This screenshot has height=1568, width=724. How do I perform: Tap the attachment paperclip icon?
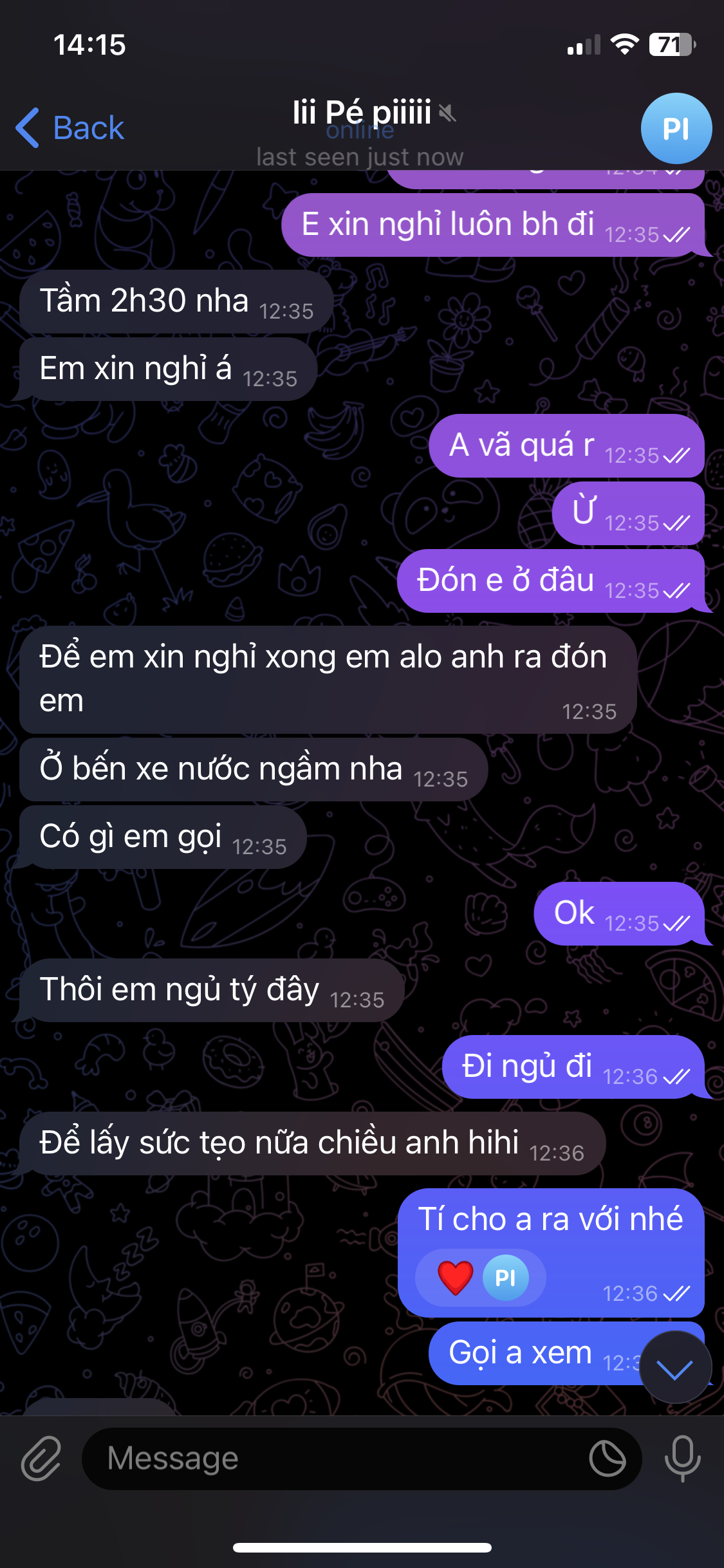coord(41,1458)
